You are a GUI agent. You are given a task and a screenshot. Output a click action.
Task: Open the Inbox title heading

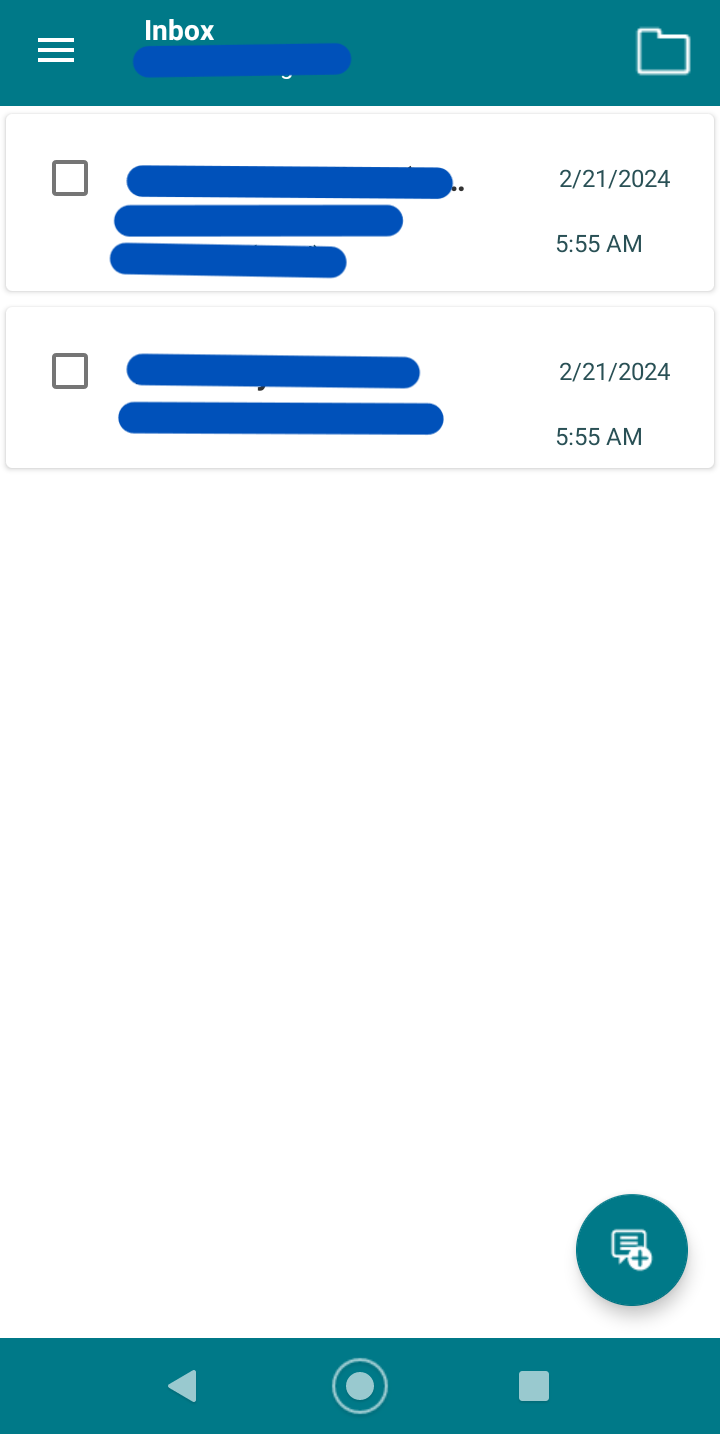[x=180, y=30]
